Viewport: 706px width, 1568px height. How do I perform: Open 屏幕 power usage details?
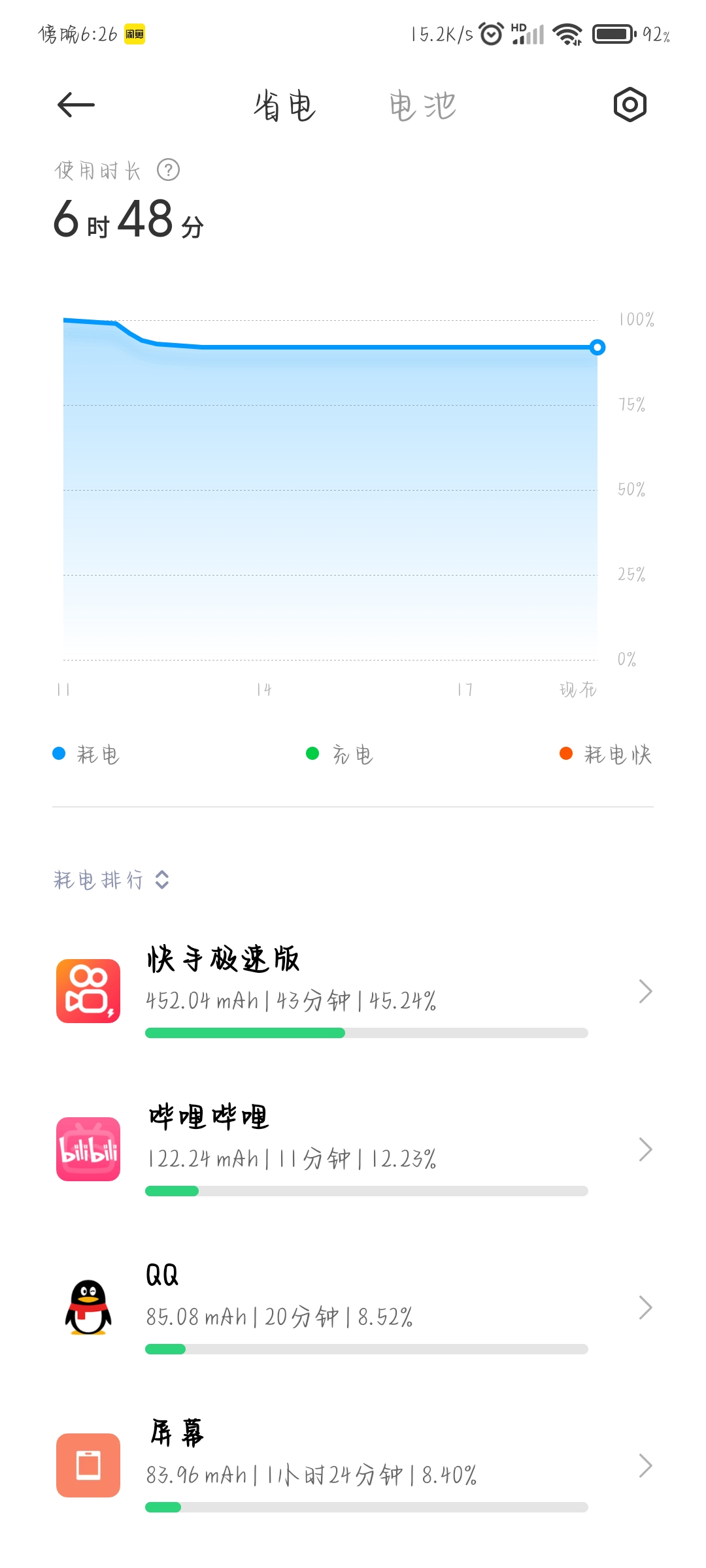(x=353, y=1466)
